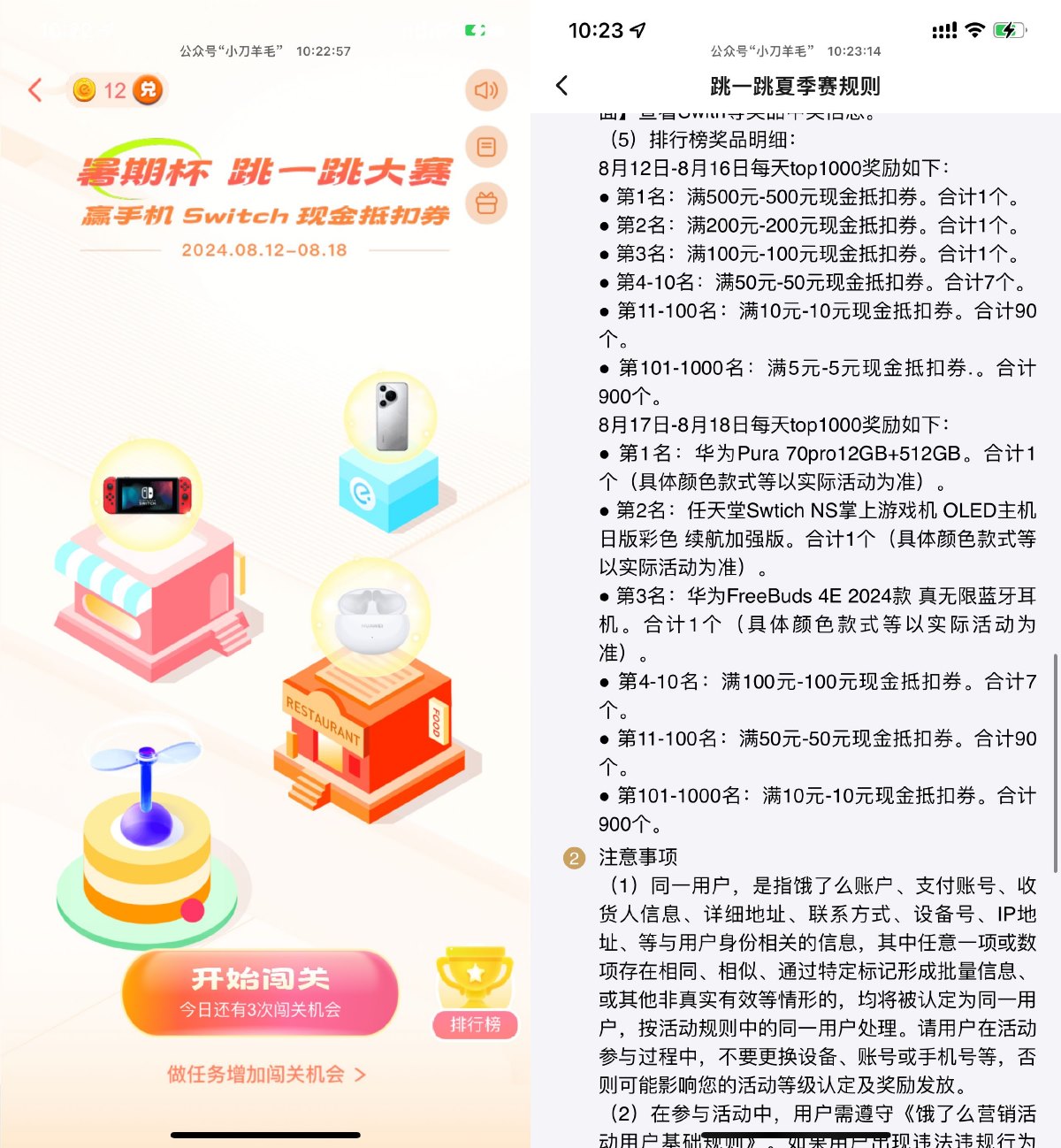Viewport: 1061px width, 1148px height.
Task: Open the rules document icon
Action: tap(485, 147)
